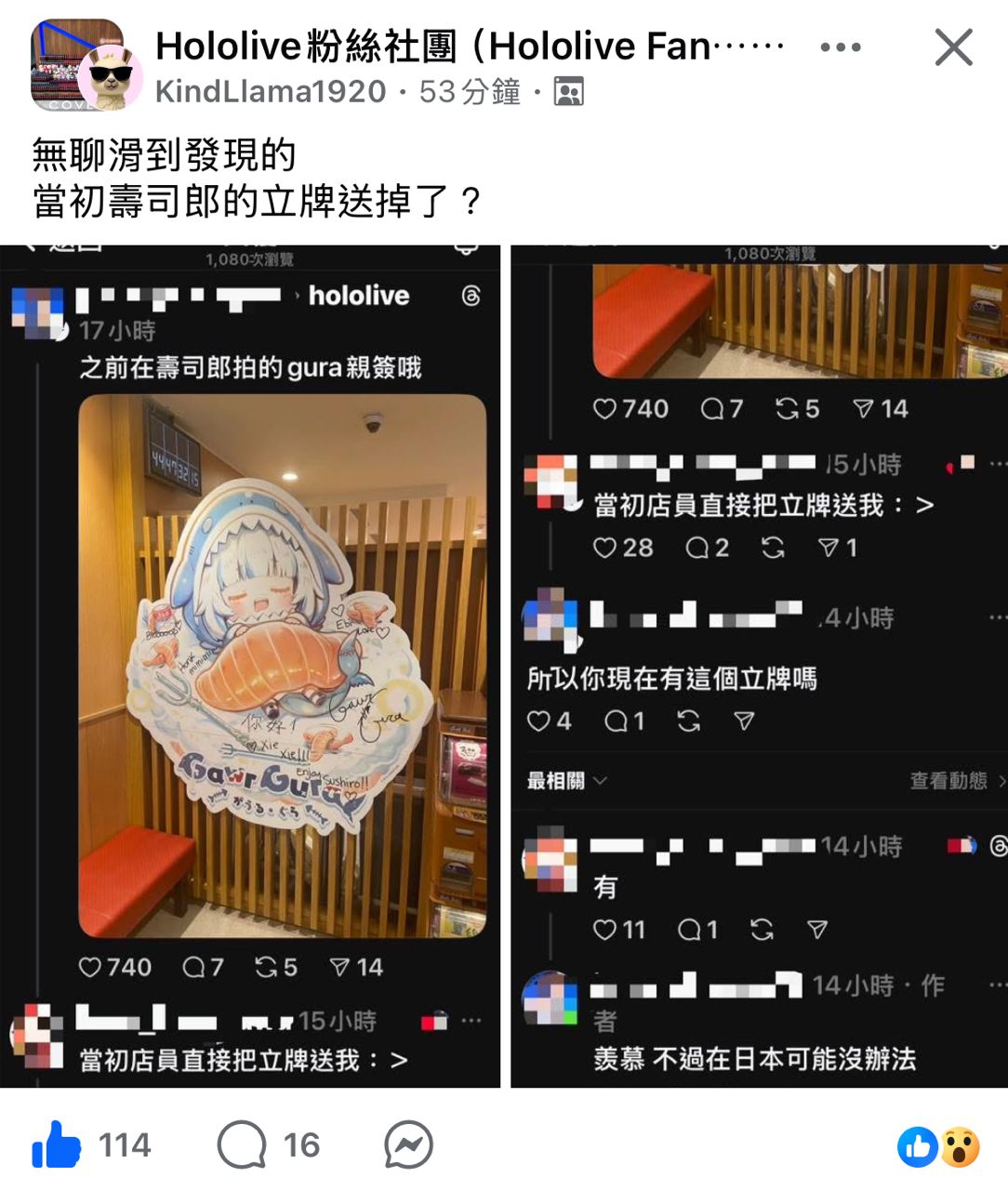This screenshot has width=1008, height=1190.
Task: Close the post view
Action: point(953,47)
